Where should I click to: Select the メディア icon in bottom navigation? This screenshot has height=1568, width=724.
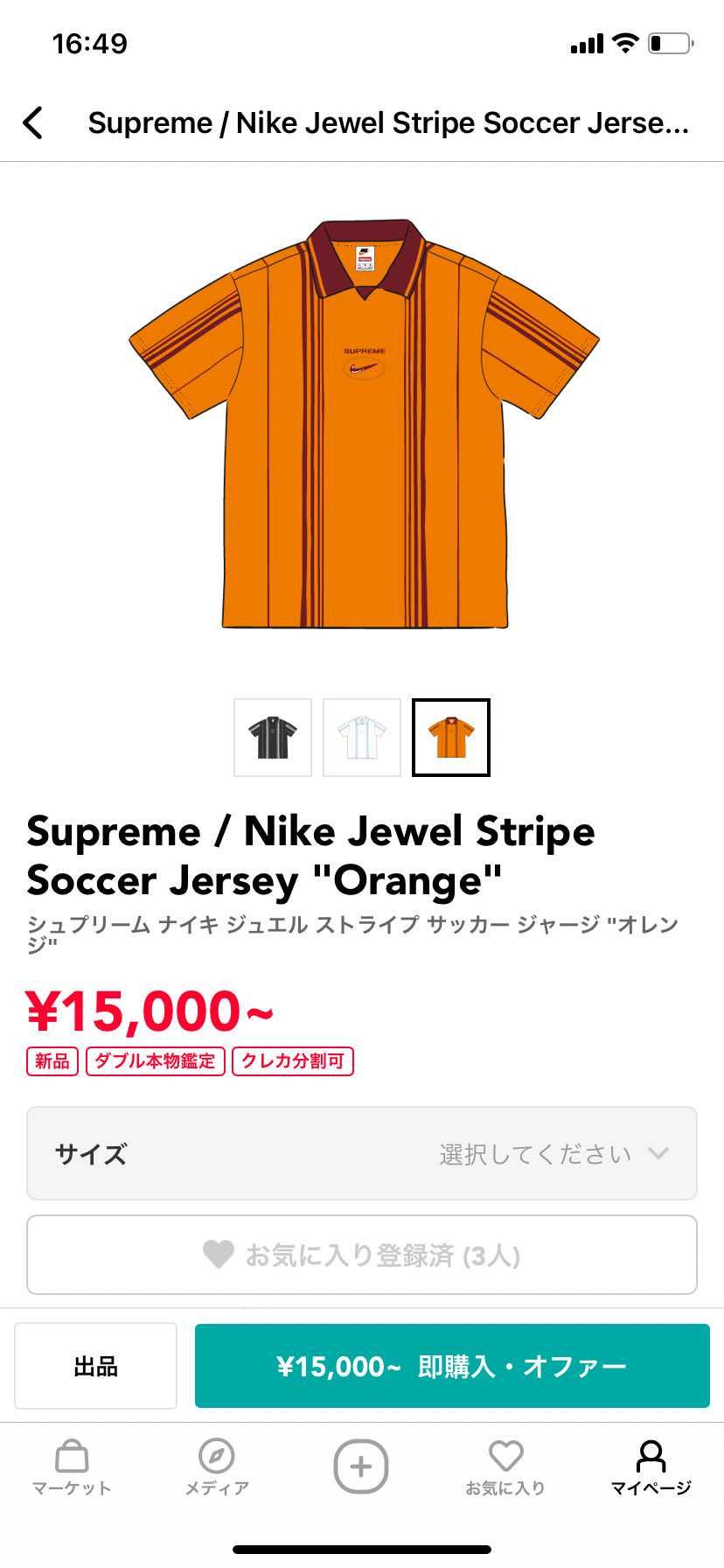pyautogui.click(x=217, y=1459)
